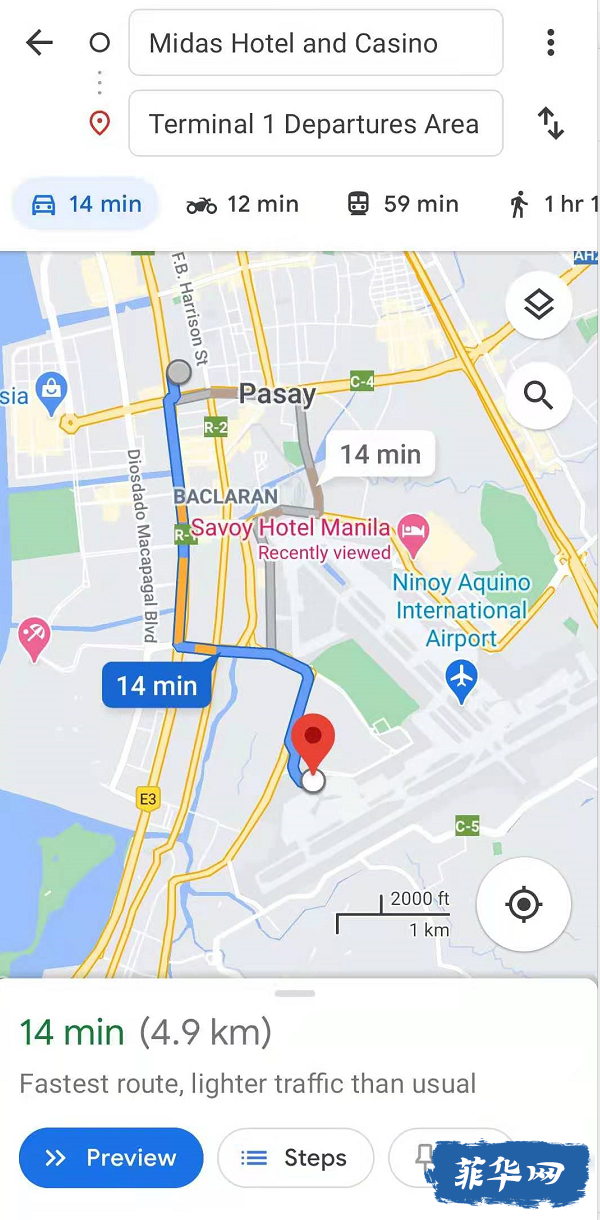Open the Steps list
Viewport: 600px width, 1220px height.
click(x=295, y=1158)
